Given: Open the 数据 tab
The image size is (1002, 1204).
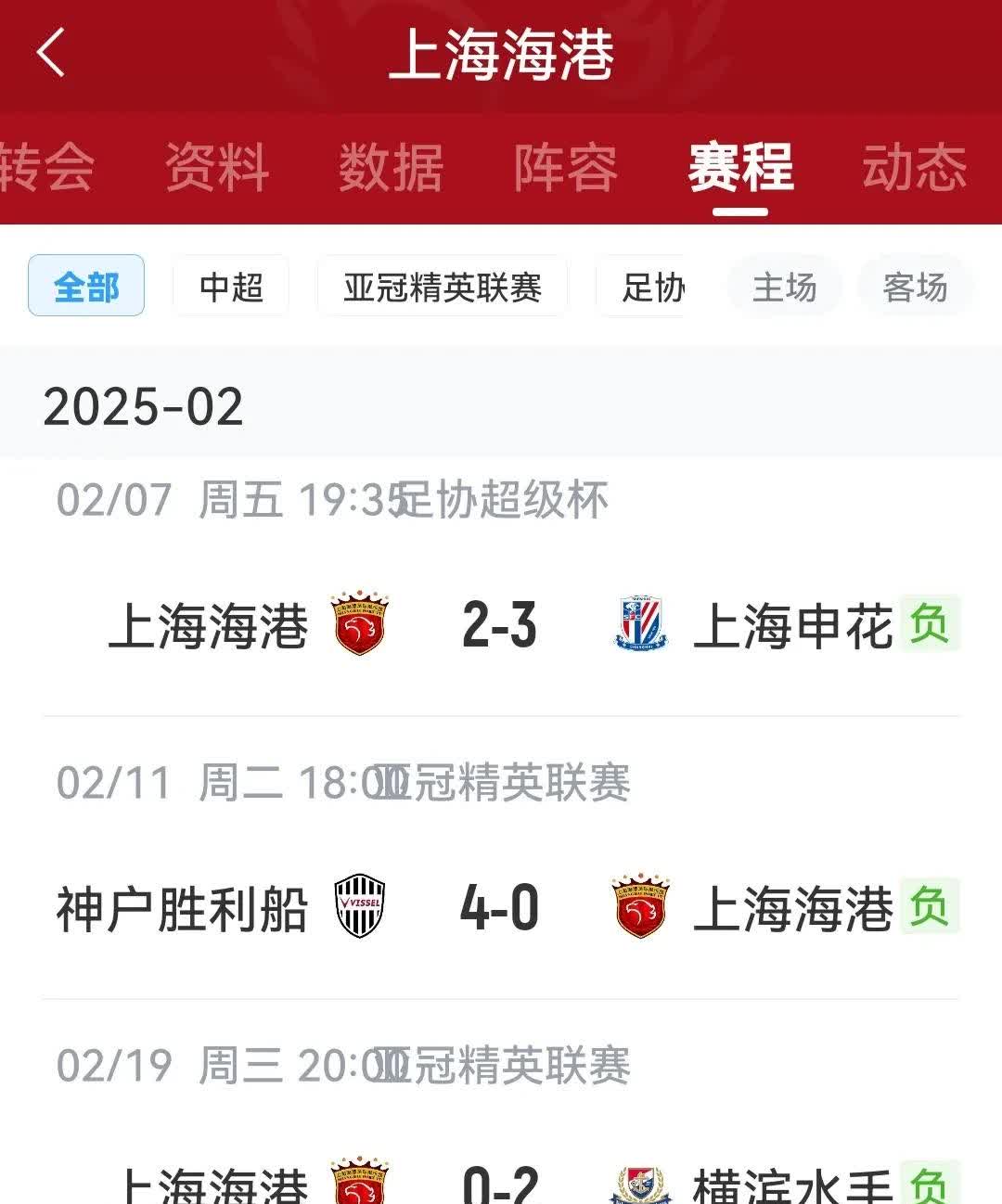Looking at the screenshot, I should (x=391, y=168).
